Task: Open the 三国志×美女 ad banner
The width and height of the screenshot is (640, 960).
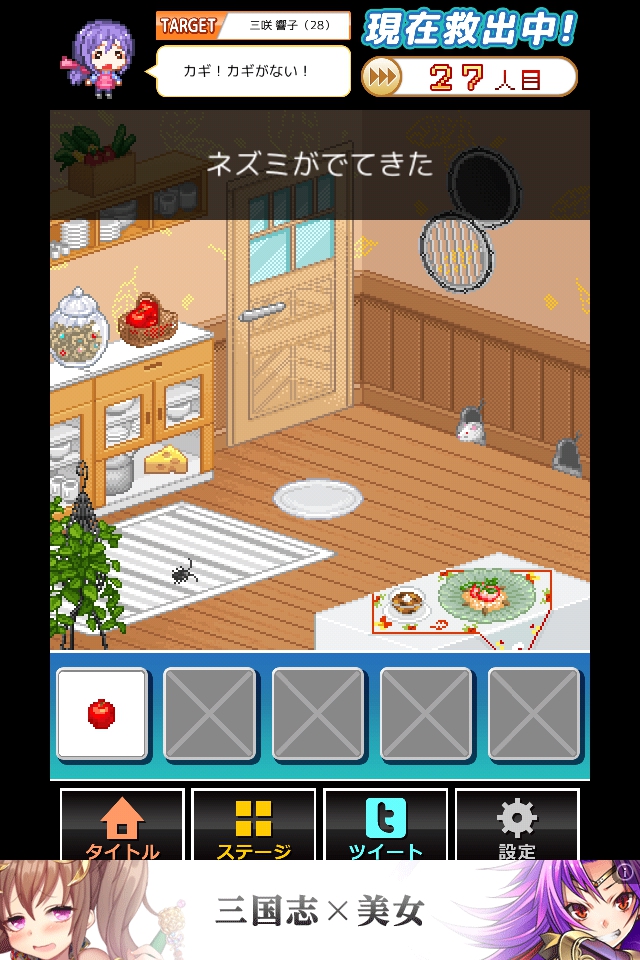Action: pyautogui.click(x=320, y=910)
